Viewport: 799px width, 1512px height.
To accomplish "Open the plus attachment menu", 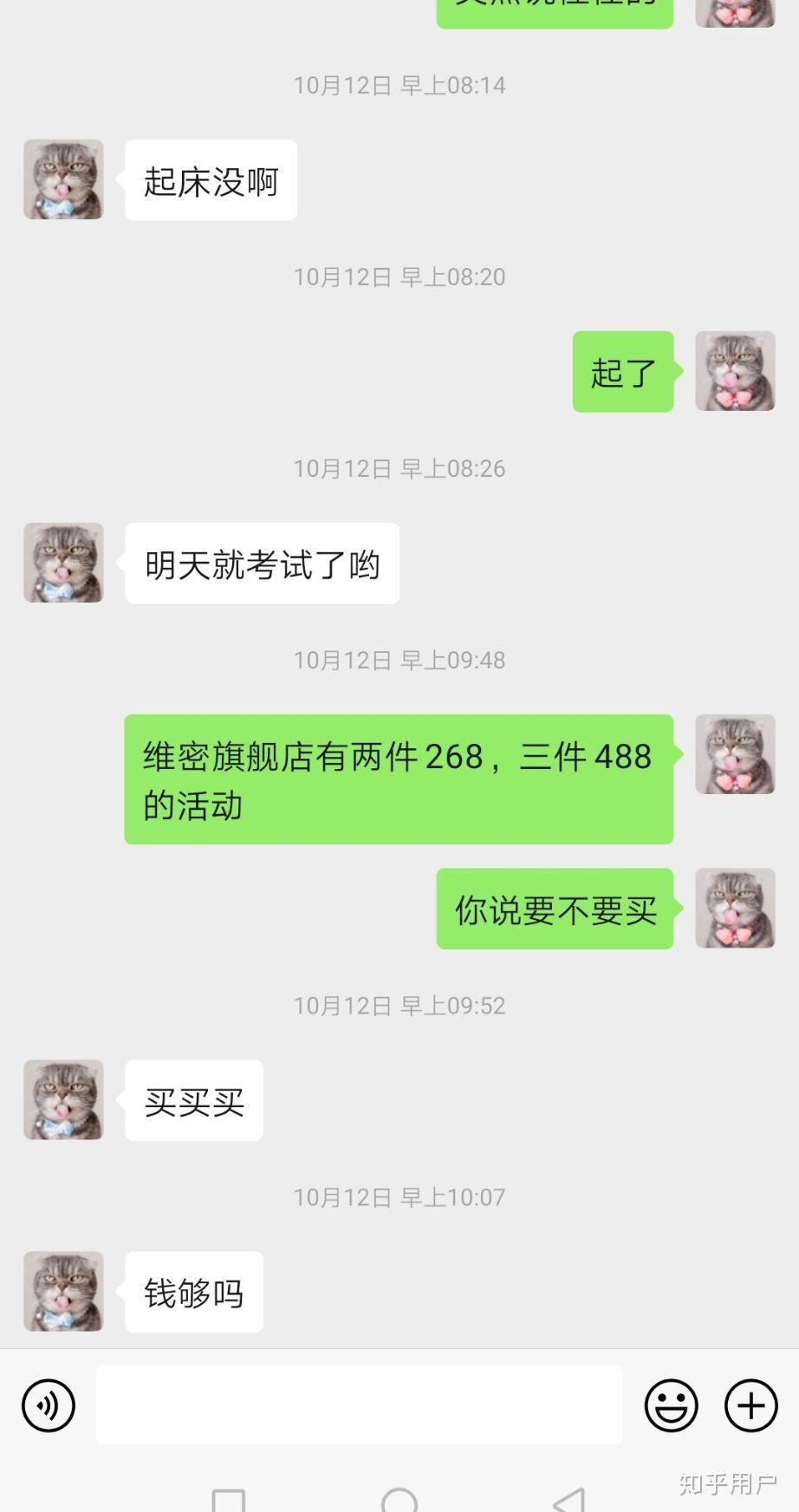I will point(750,1405).
